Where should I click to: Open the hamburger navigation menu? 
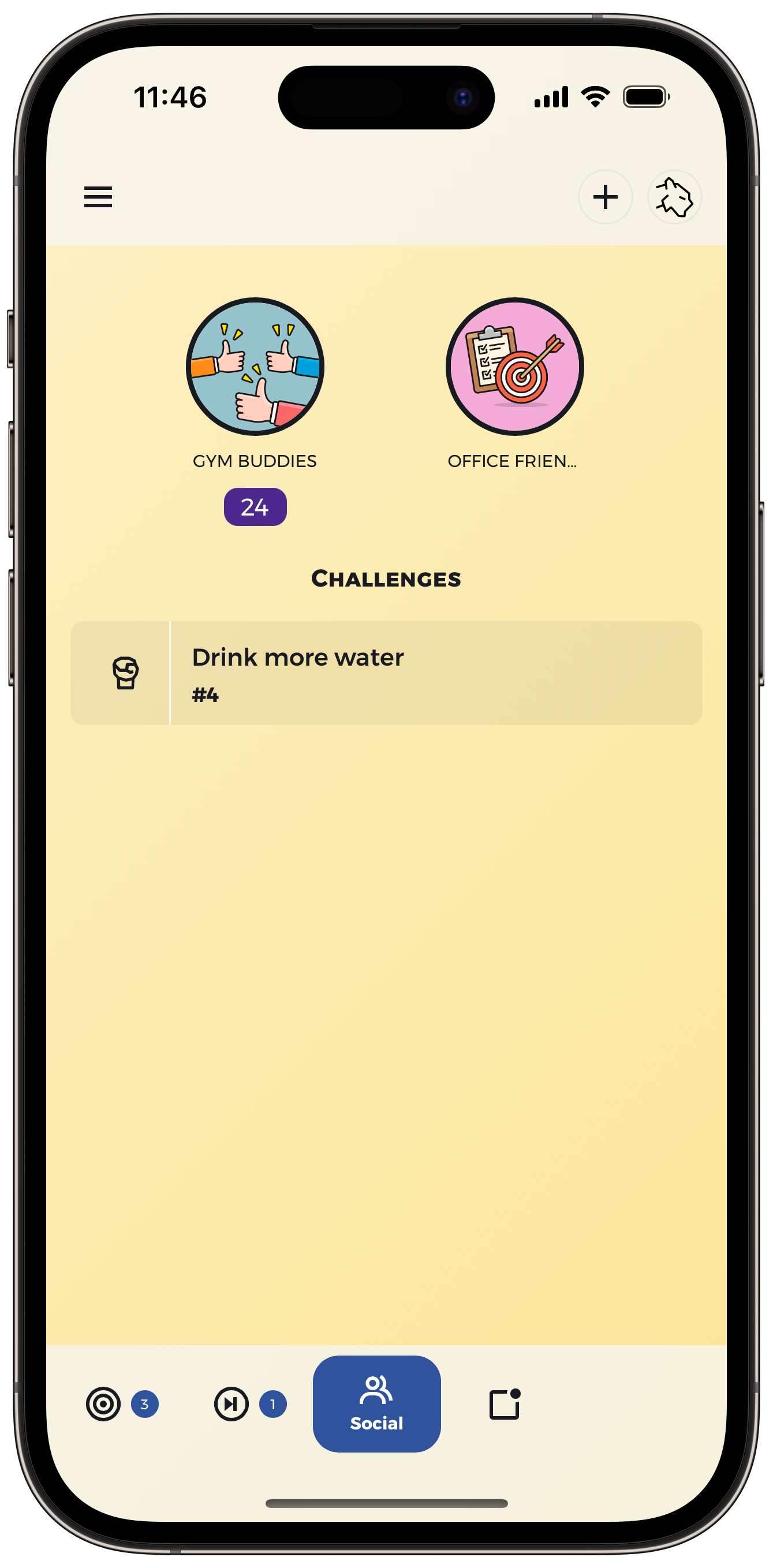click(x=97, y=197)
